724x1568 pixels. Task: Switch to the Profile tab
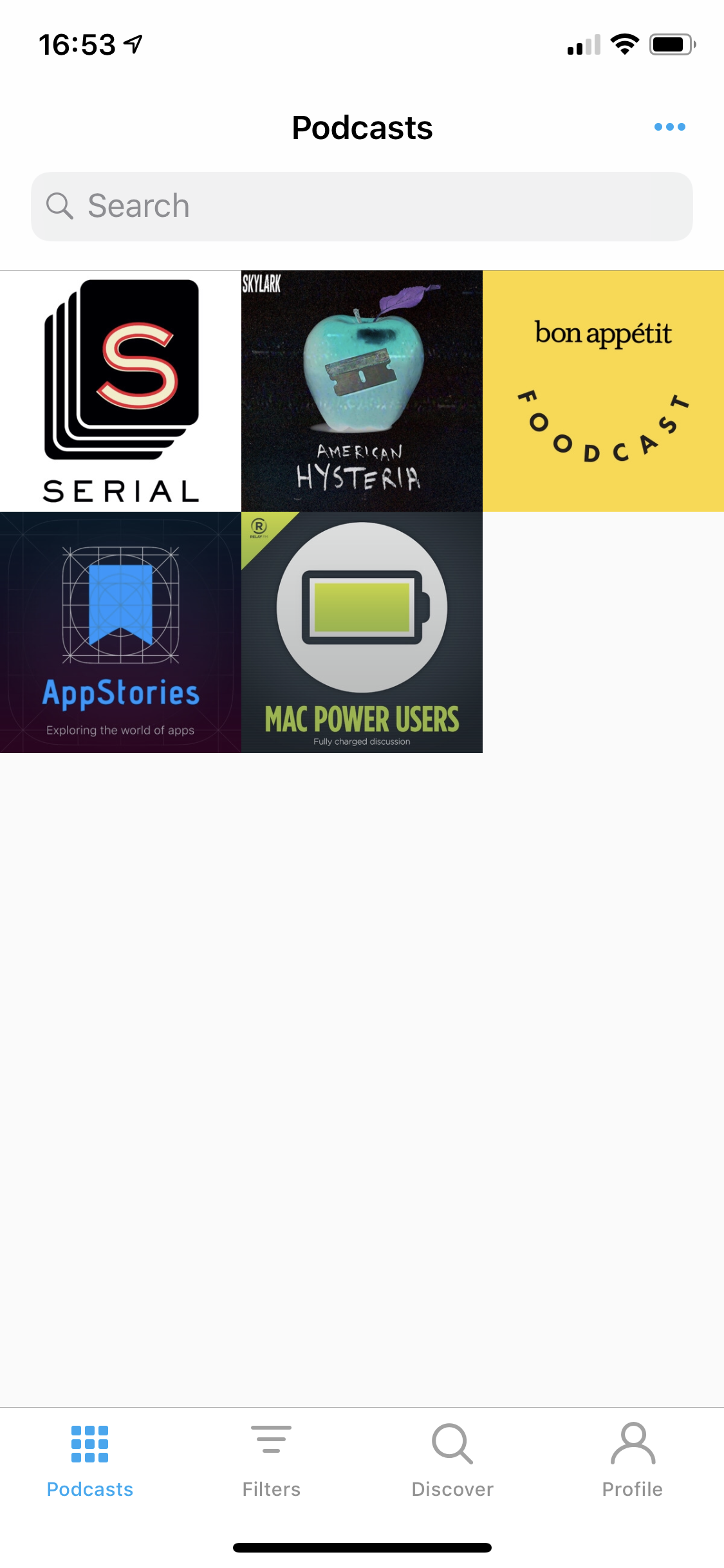pos(633,1461)
